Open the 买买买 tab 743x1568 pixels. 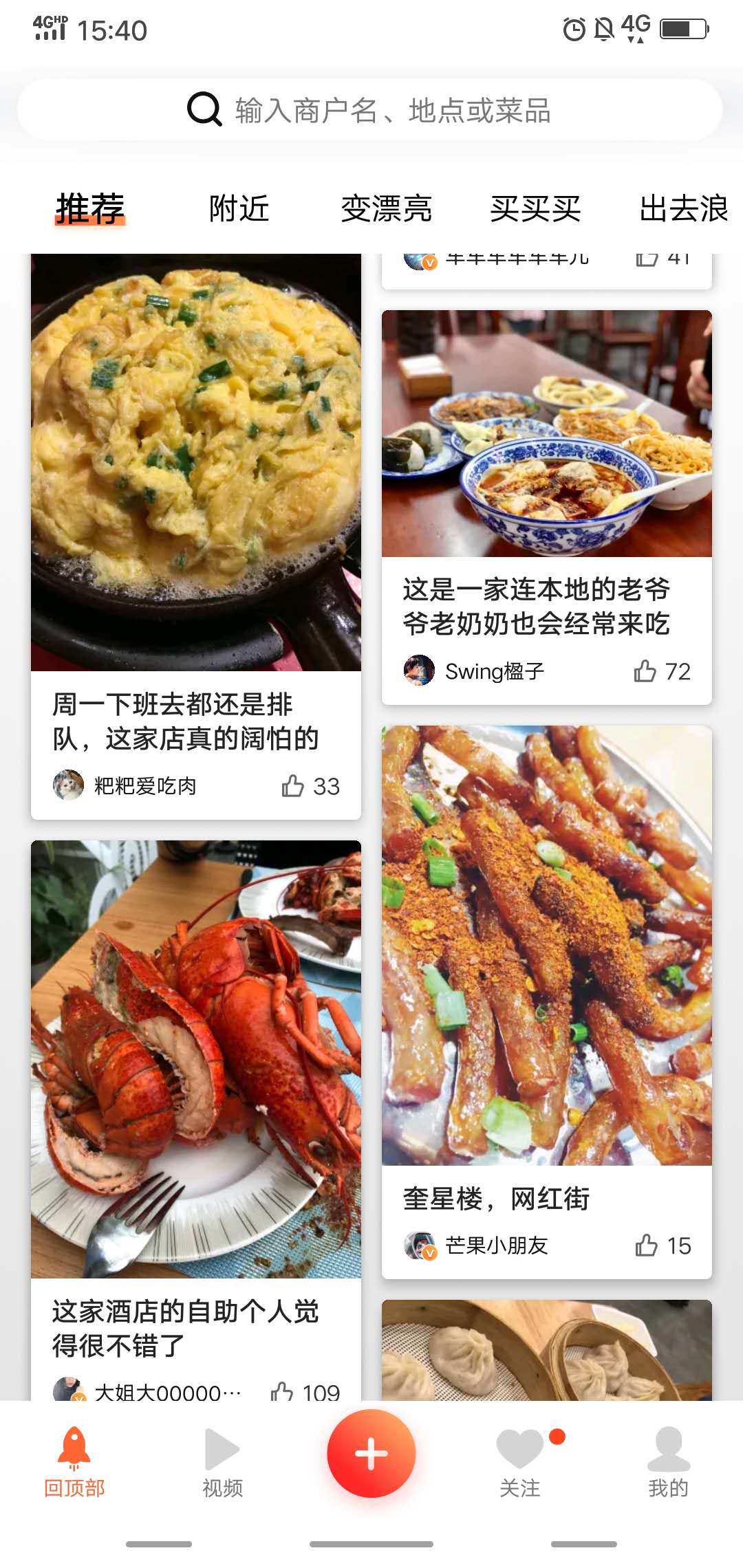click(x=535, y=208)
